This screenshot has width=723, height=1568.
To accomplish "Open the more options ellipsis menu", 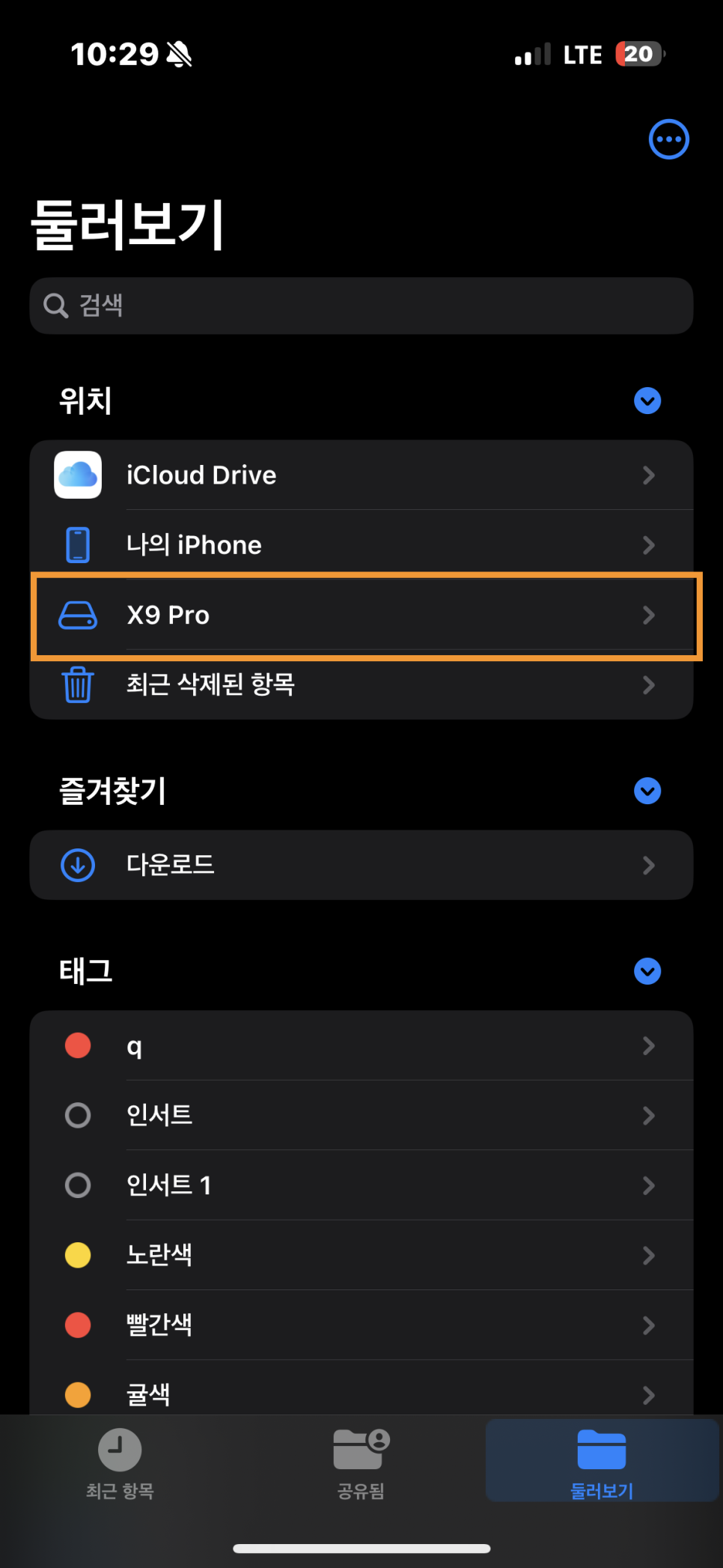I will (668, 139).
